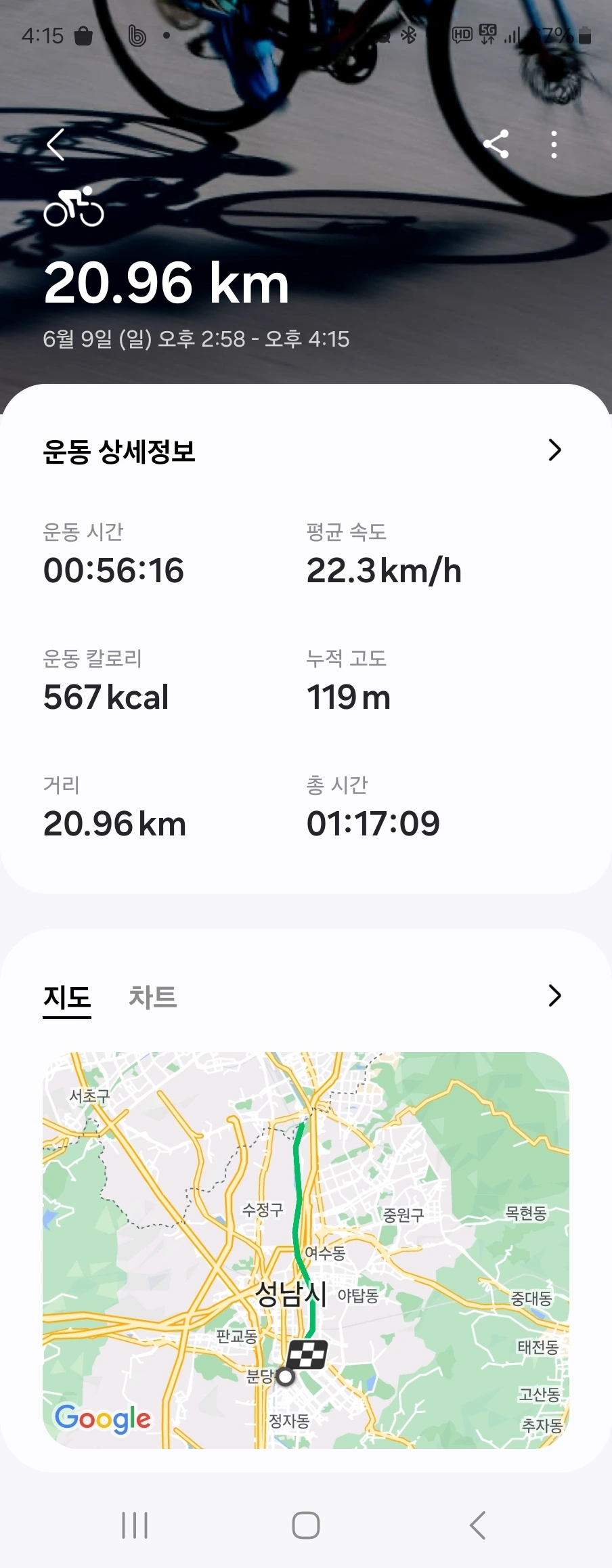Viewport: 612px width, 1568px height.
Task: Tap the system home button
Action: (306, 1525)
